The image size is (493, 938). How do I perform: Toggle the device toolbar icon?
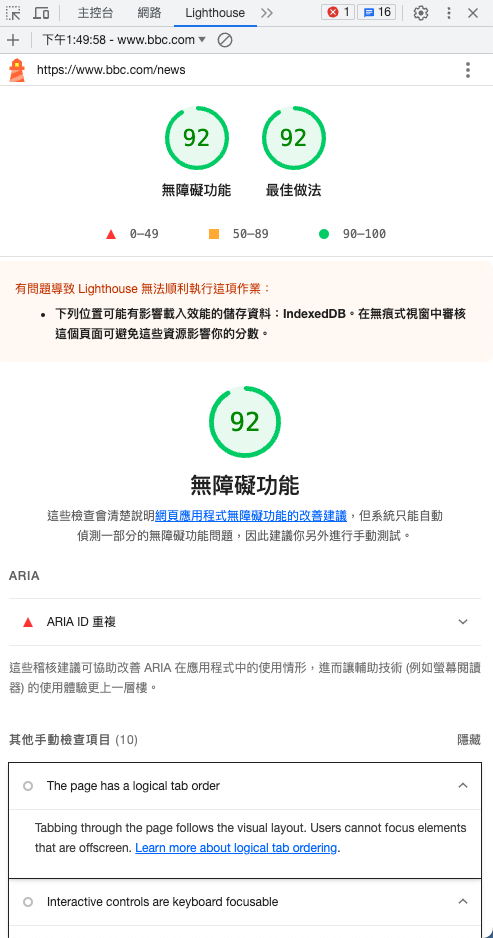pyautogui.click(x=41, y=13)
